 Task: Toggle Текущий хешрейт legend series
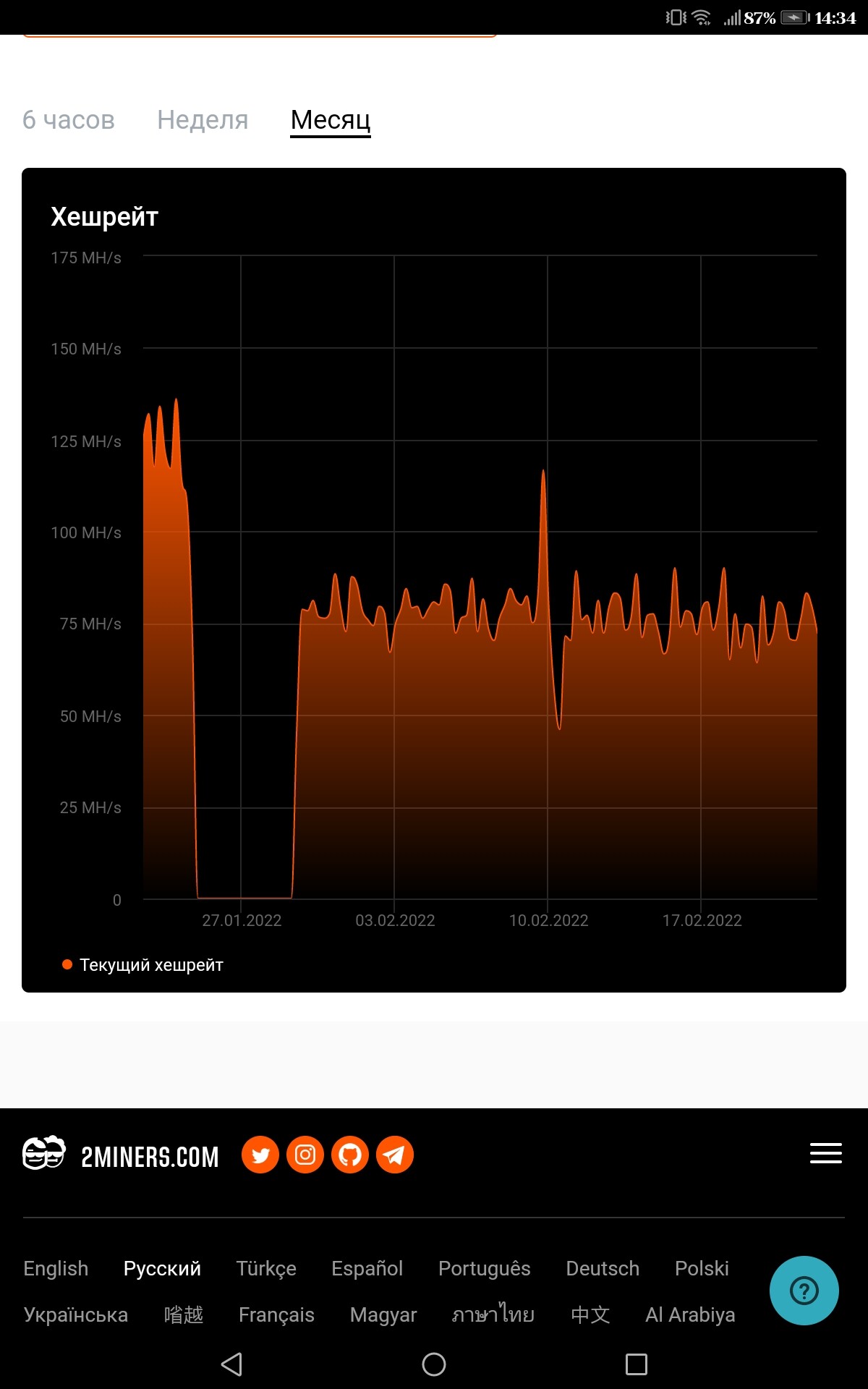[143, 964]
